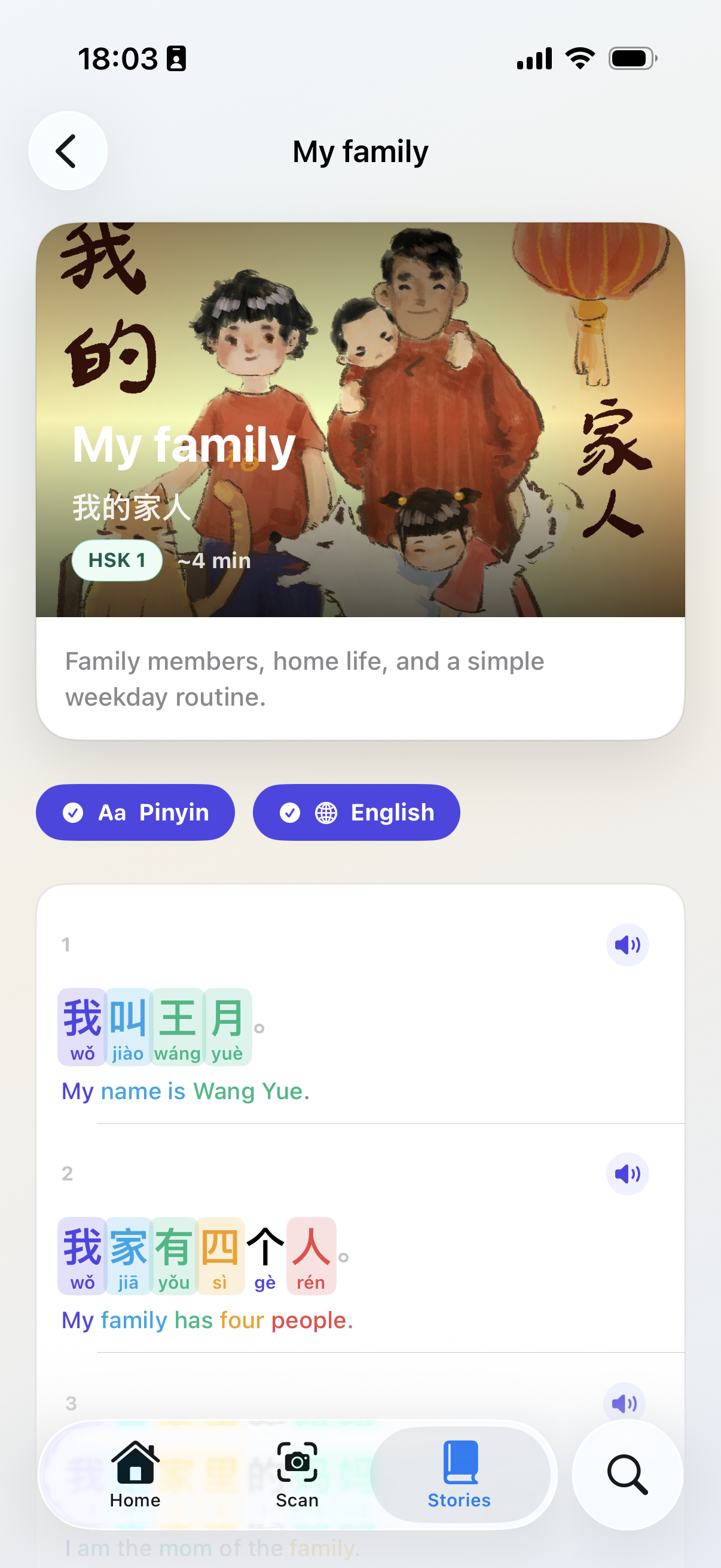721x1568 pixels.
Task: Disable the Pinyin display toggle
Action: (x=135, y=812)
